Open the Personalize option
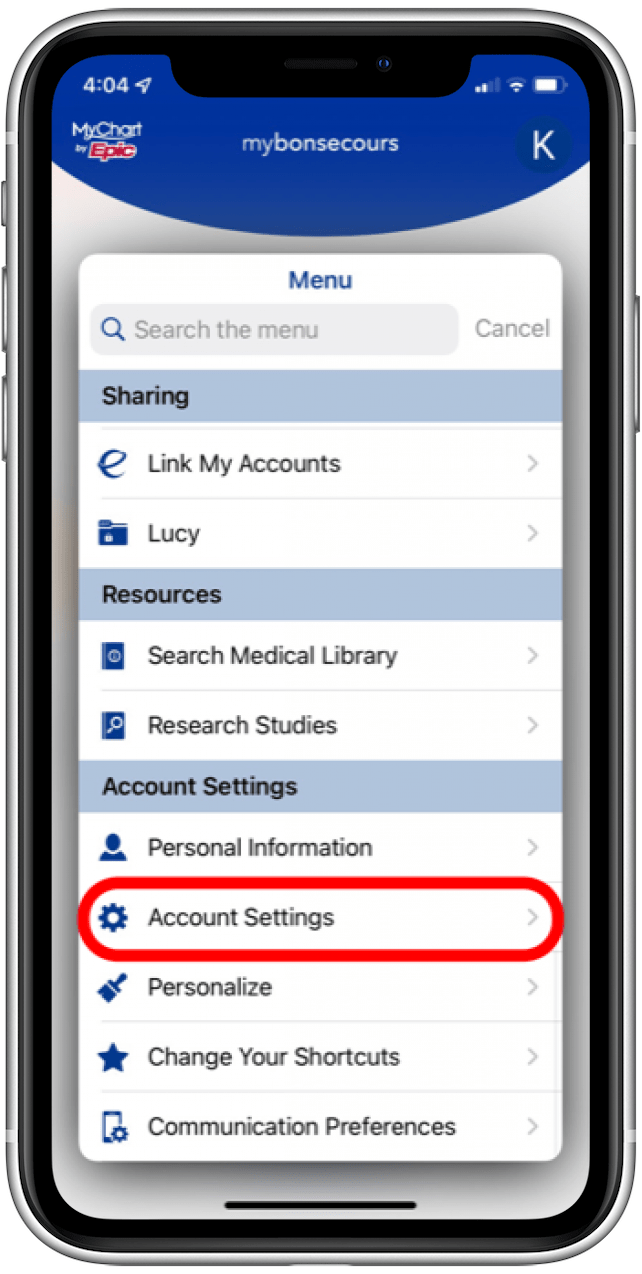642x1274 pixels. [x=320, y=988]
